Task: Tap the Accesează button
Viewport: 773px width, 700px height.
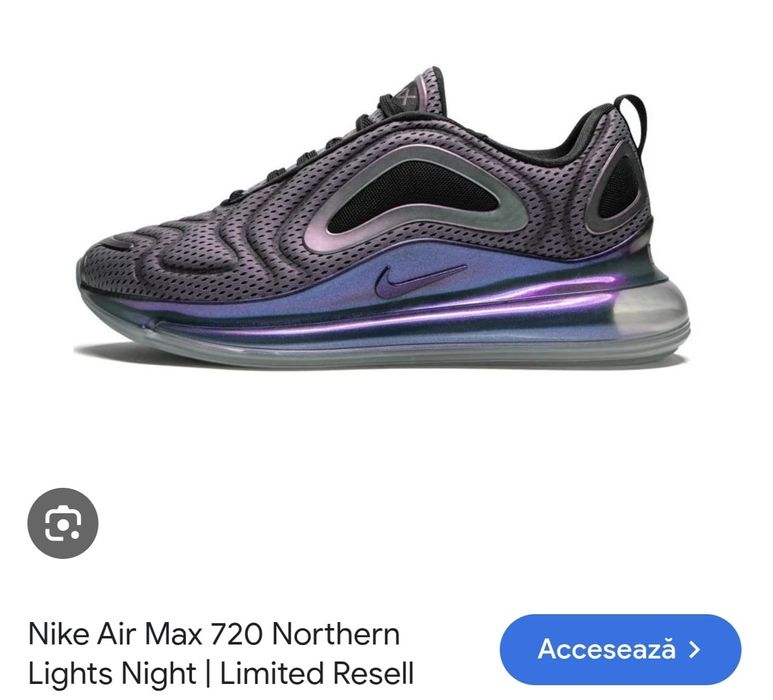Action: 620,649
